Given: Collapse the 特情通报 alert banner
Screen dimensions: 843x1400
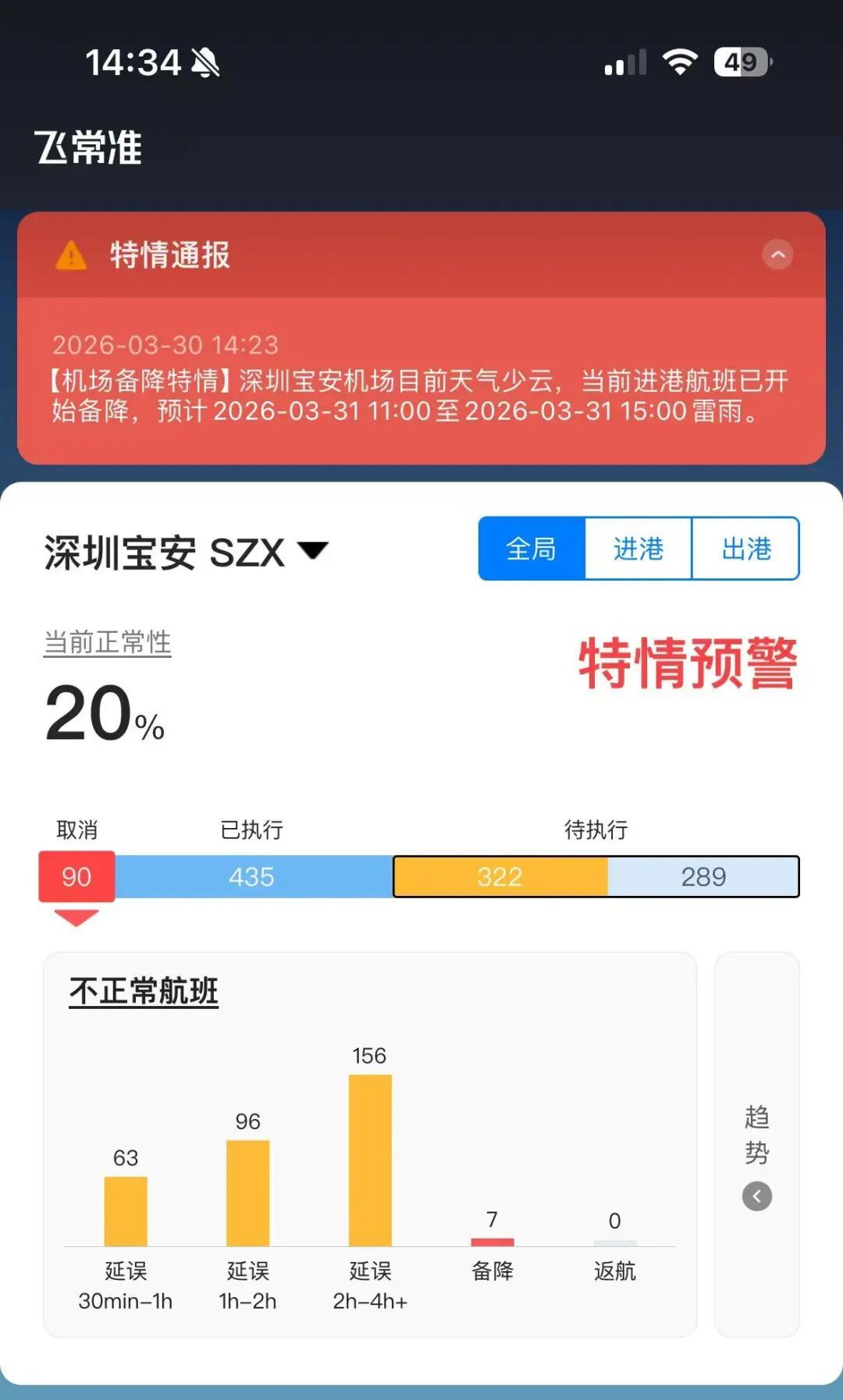Looking at the screenshot, I should (x=777, y=255).
